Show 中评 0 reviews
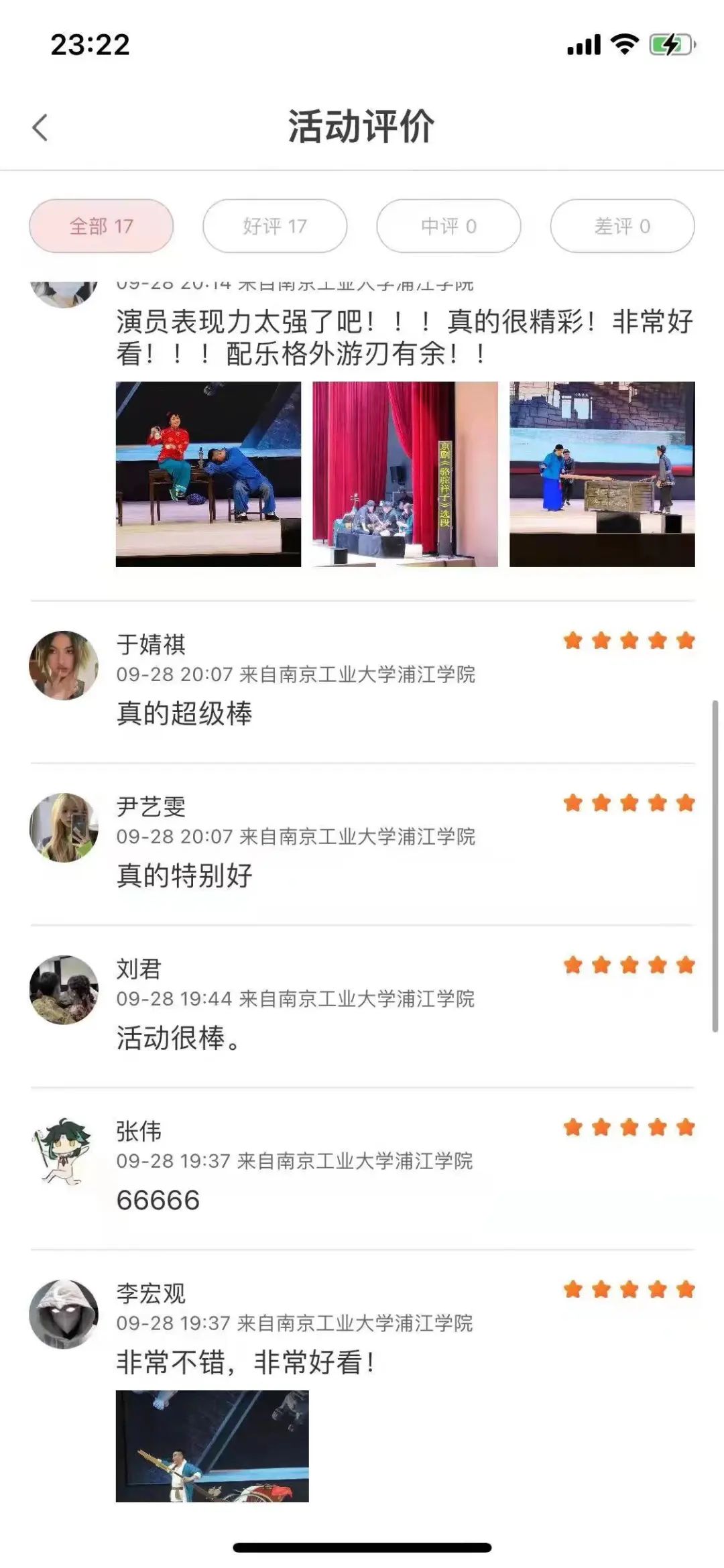 (448, 226)
